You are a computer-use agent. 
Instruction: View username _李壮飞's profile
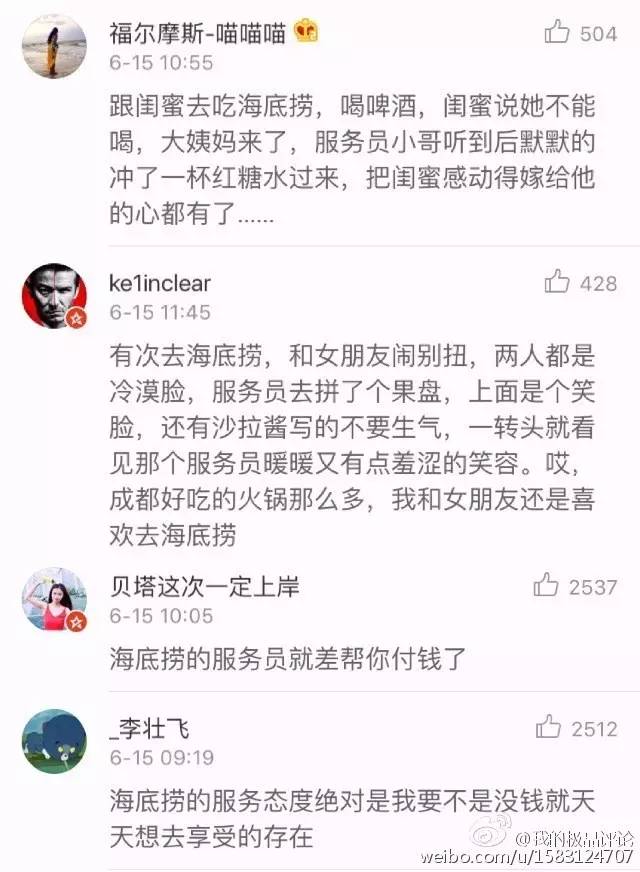point(151,728)
